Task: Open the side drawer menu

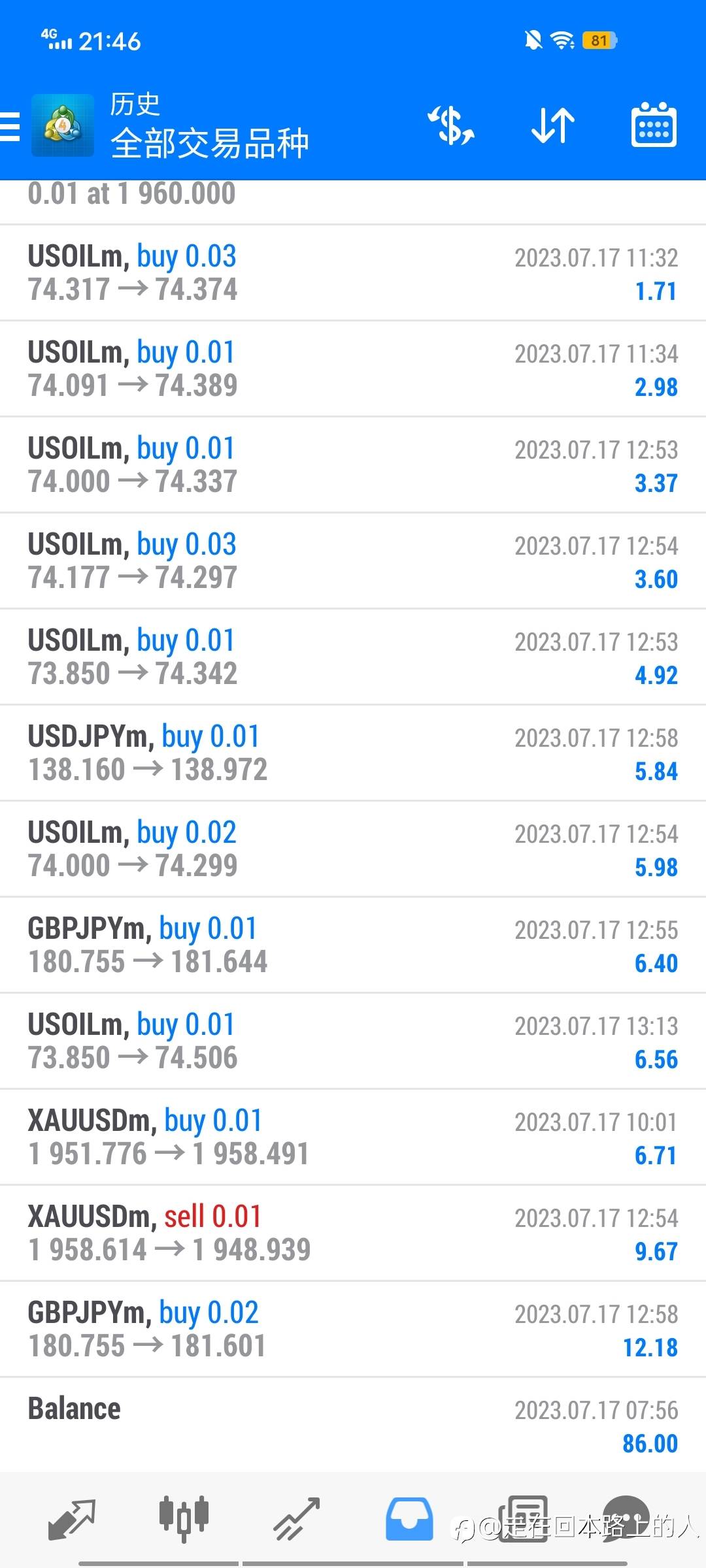Action: click(10, 126)
